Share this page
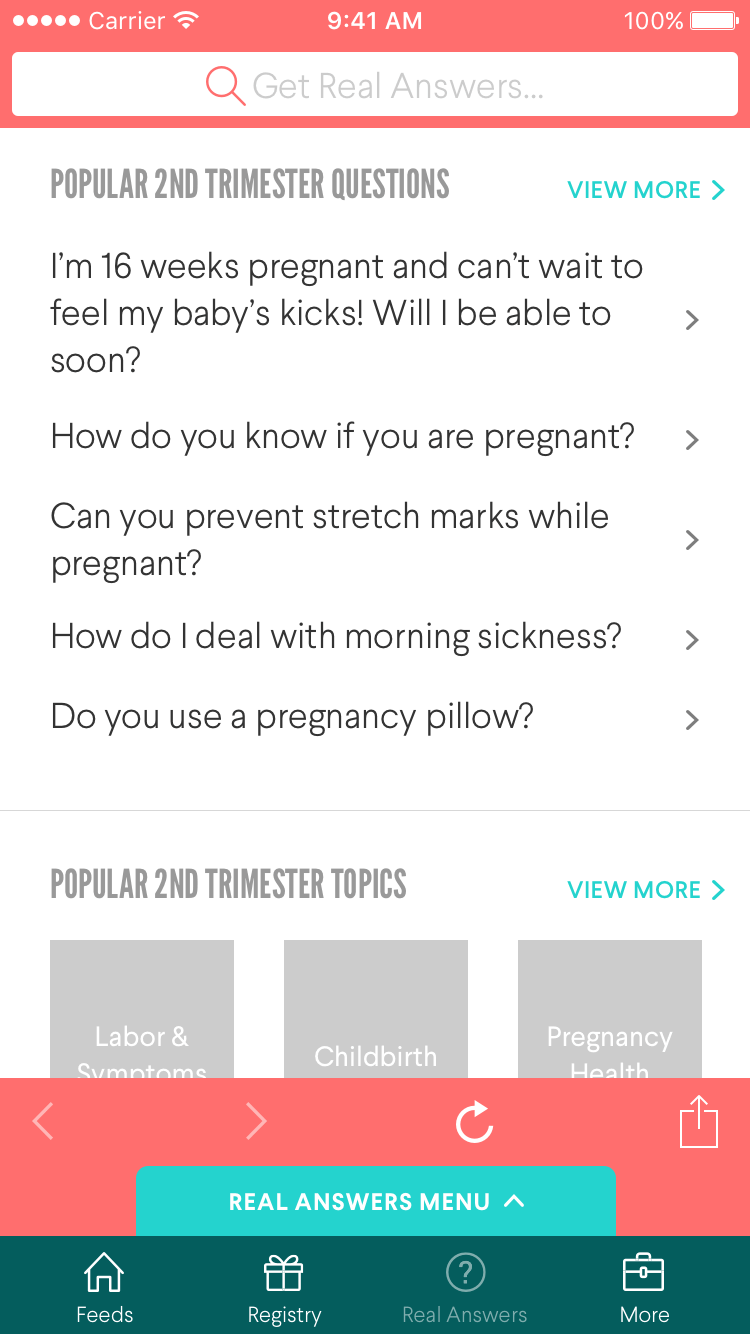Screen dimensions: 750x1334 click(699, 1122)
